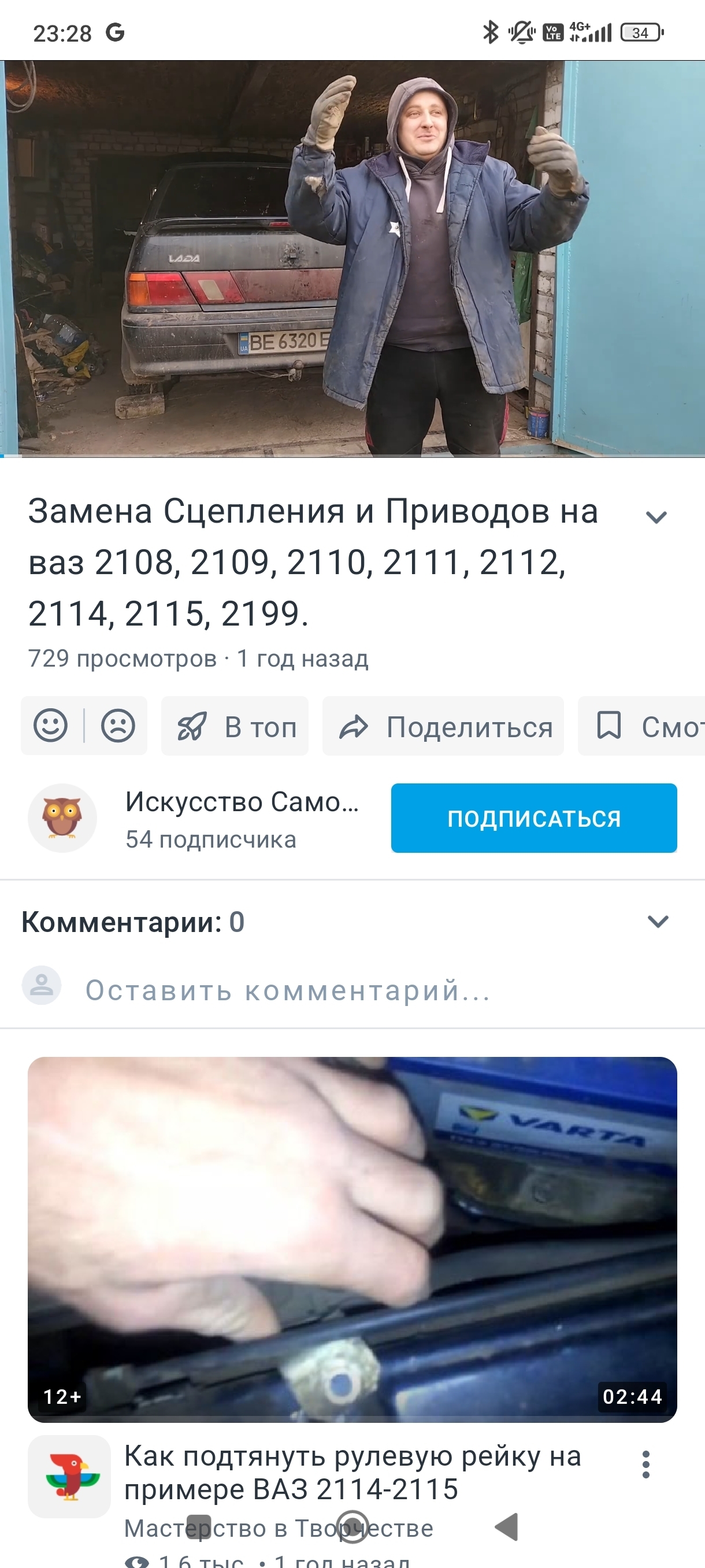The height and width of the screenshot is (1568, 705).
Task: Expand the video description chevron
Action: click(656, 517)
